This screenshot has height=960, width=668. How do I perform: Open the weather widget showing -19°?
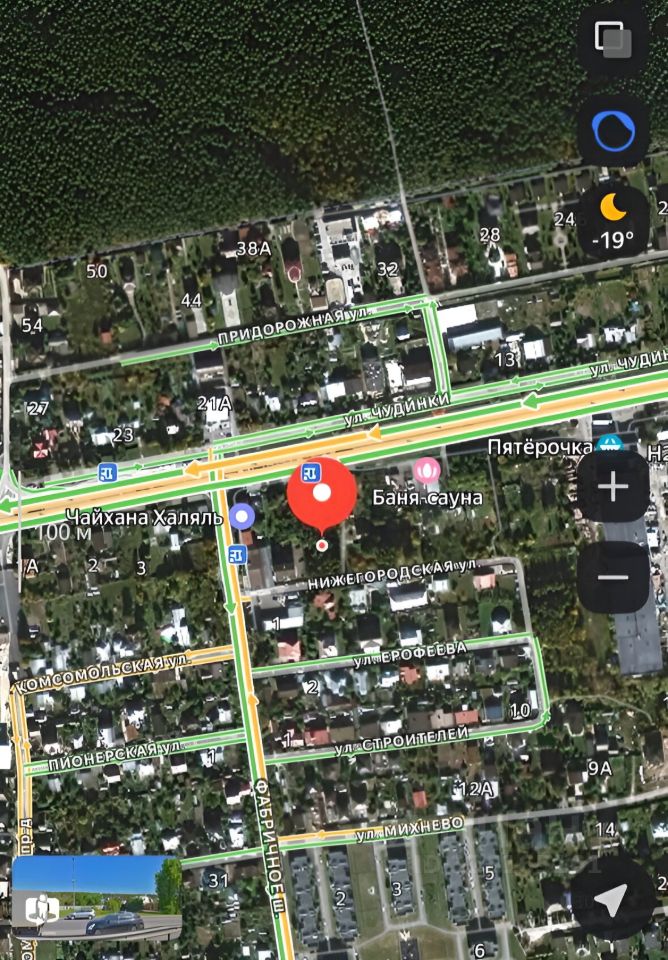(613, 221)
